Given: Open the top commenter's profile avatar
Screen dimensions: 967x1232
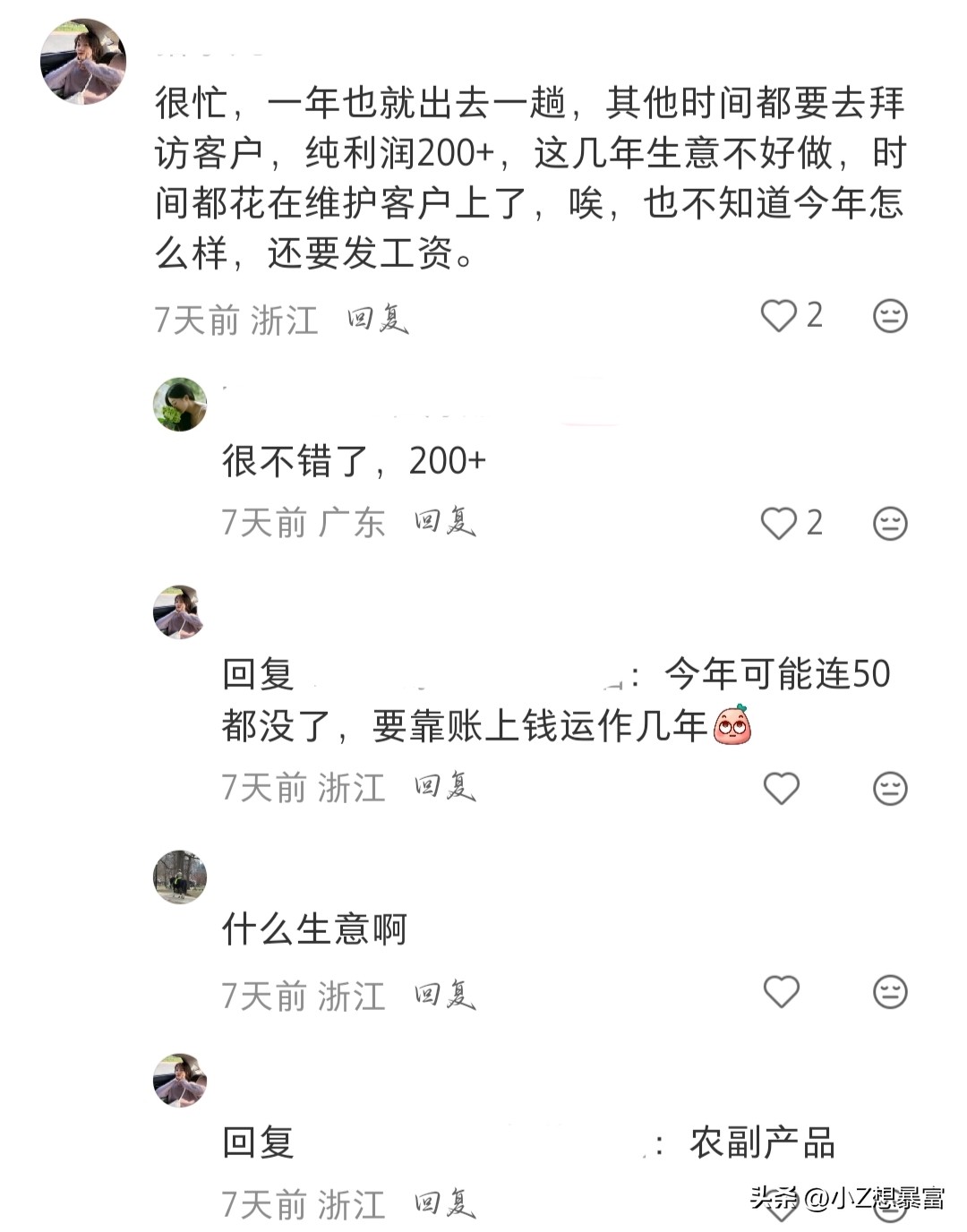Looking at the screenshot, I should point(81,61).
